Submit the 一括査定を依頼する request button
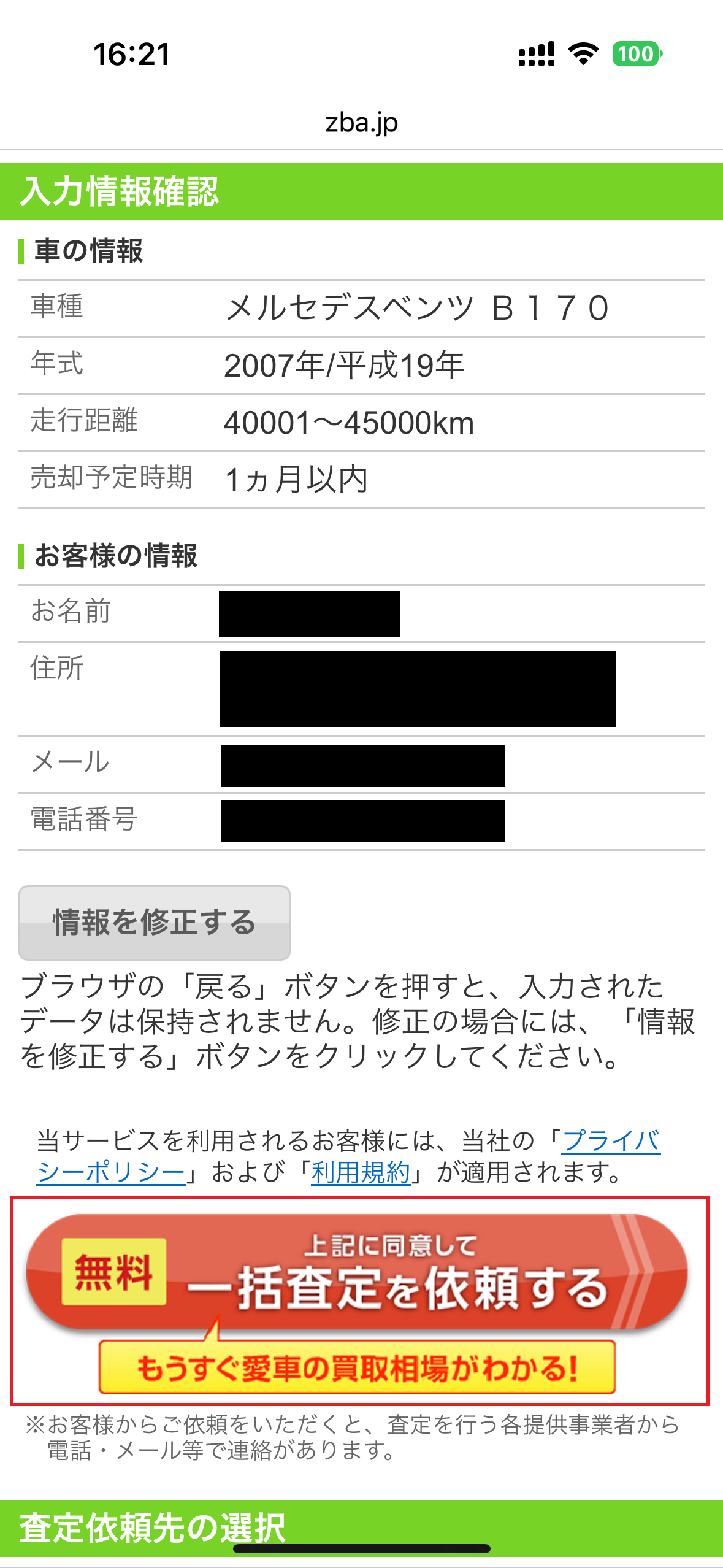Screen dimensions: 723x1568 pos(357,1274)
